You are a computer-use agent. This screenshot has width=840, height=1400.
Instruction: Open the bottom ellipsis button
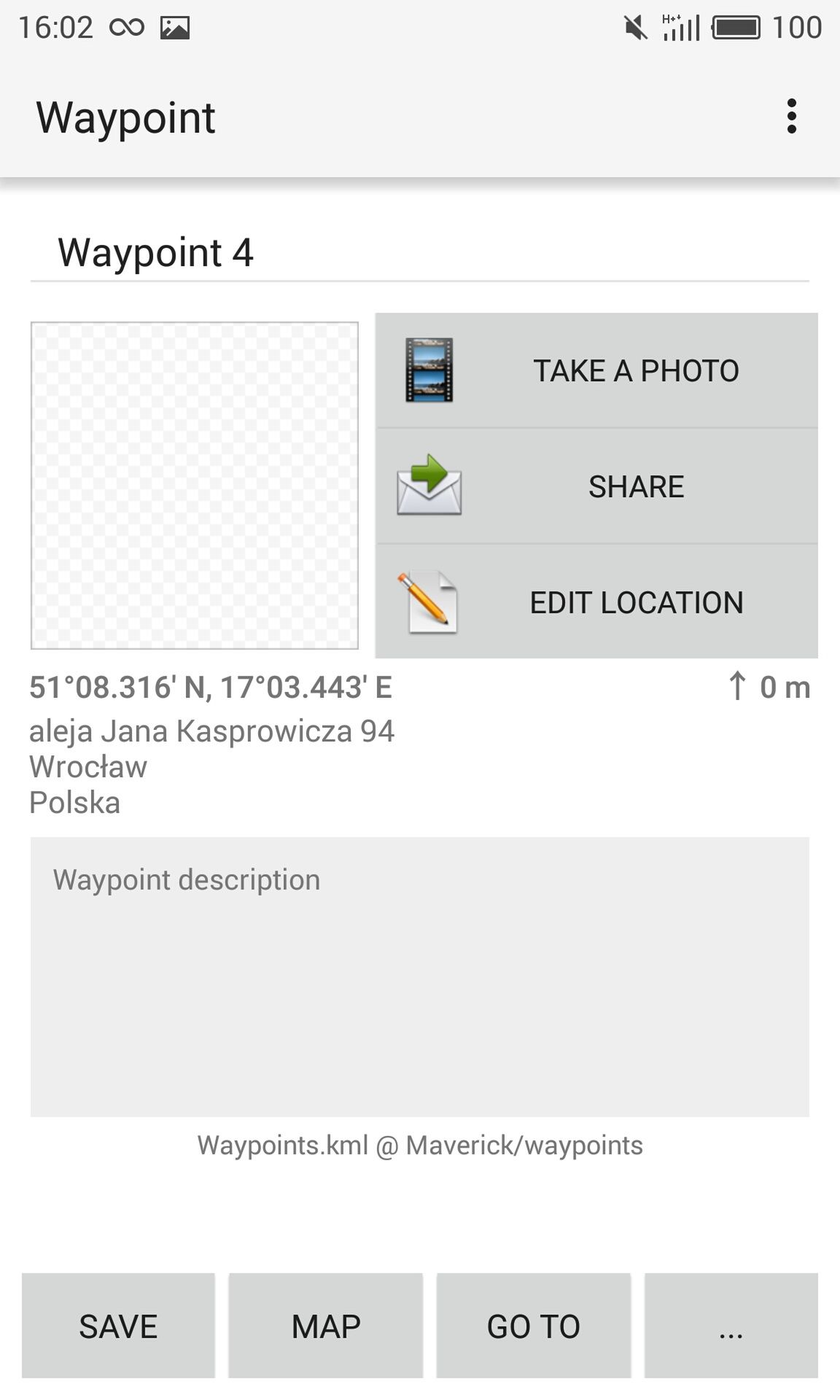[x=731, y=1326]
